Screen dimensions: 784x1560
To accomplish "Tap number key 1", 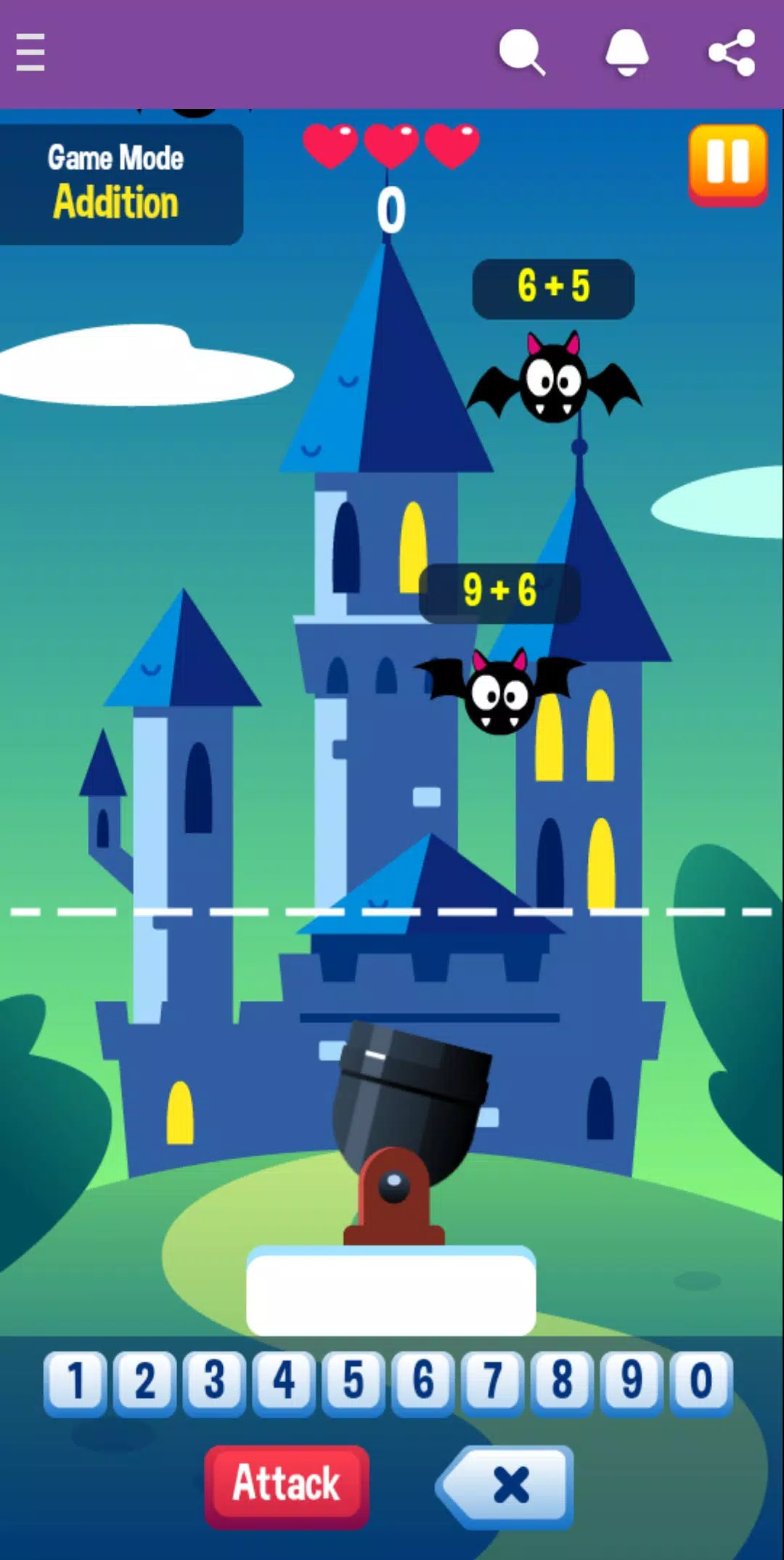I will click(x=75, y=1384).
